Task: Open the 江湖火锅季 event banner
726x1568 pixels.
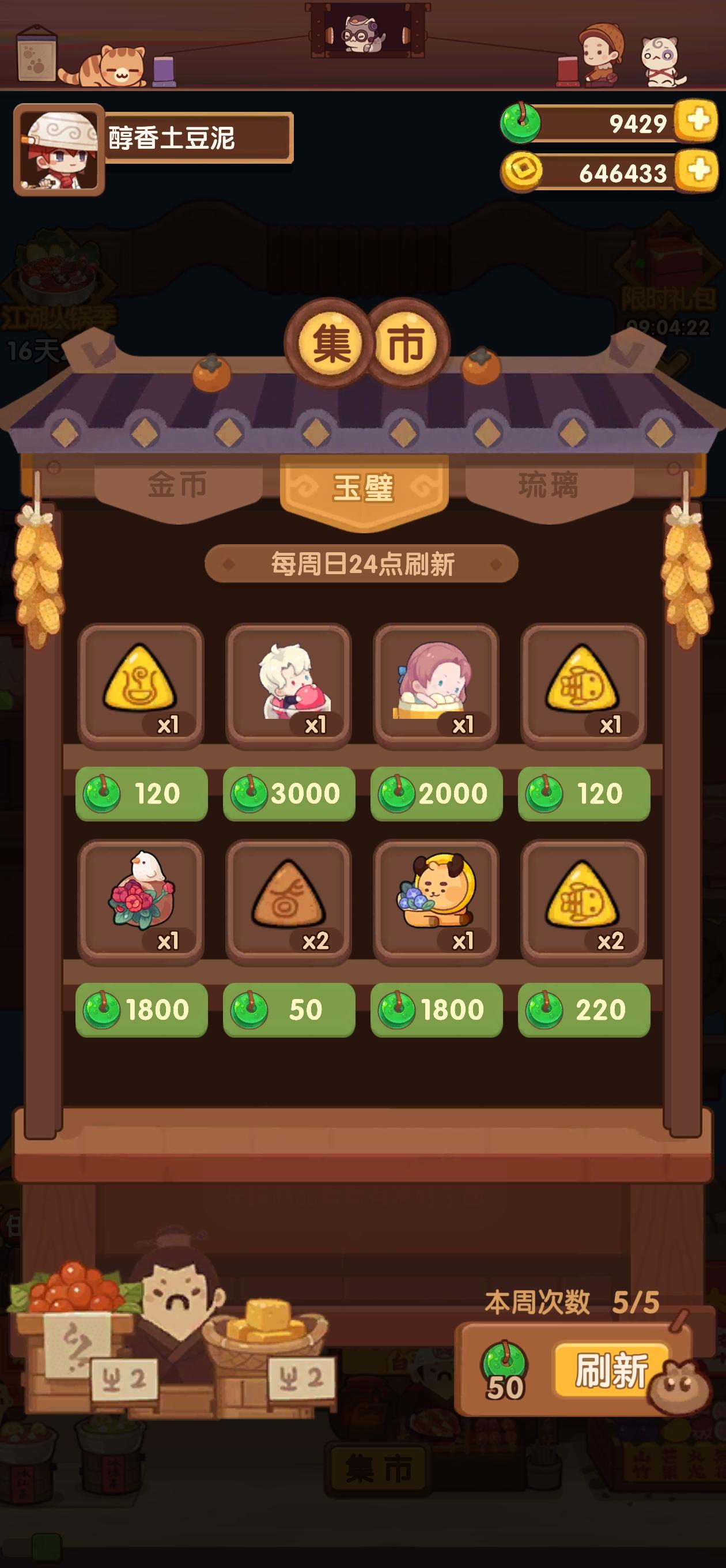Action: [x=48, y=286]
